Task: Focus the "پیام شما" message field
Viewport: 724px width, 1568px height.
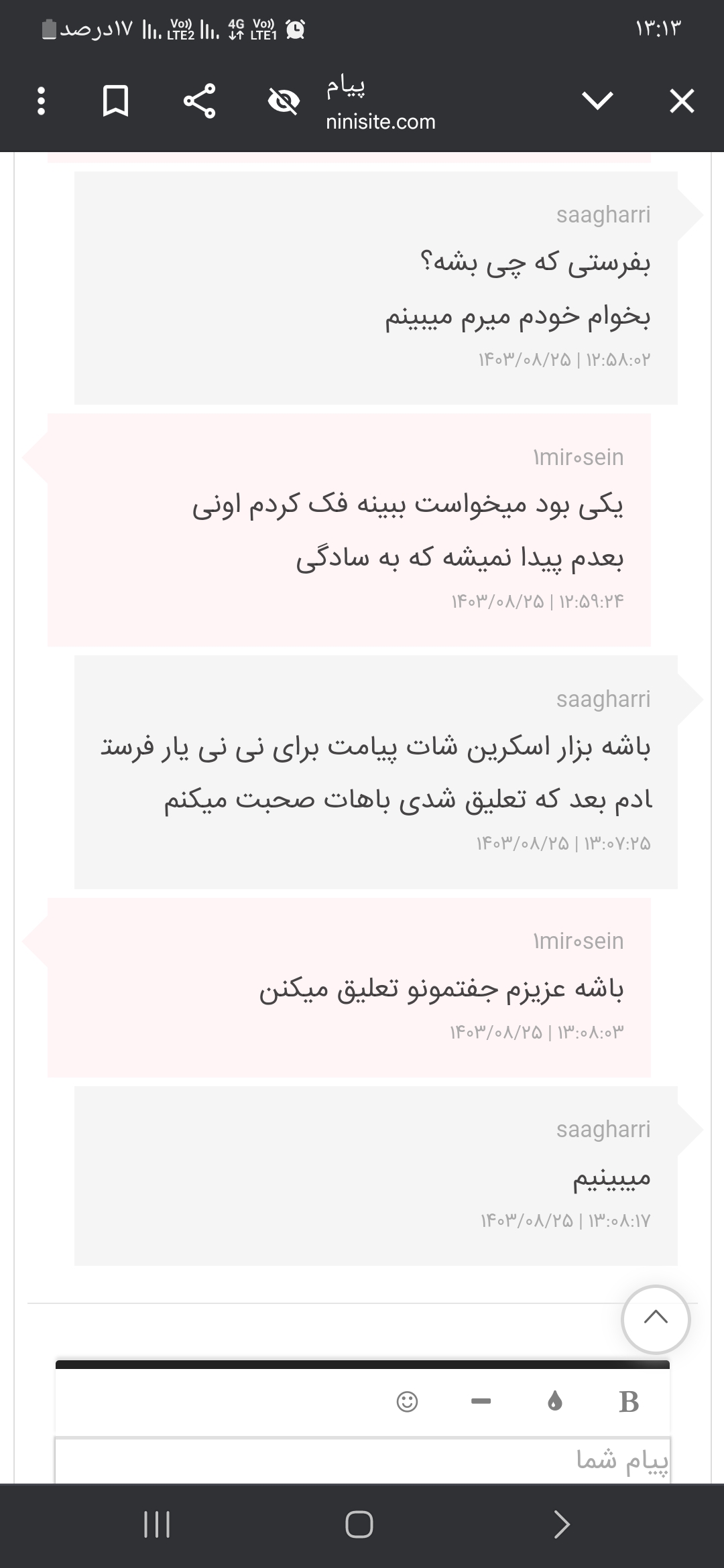Action: 362,1461
